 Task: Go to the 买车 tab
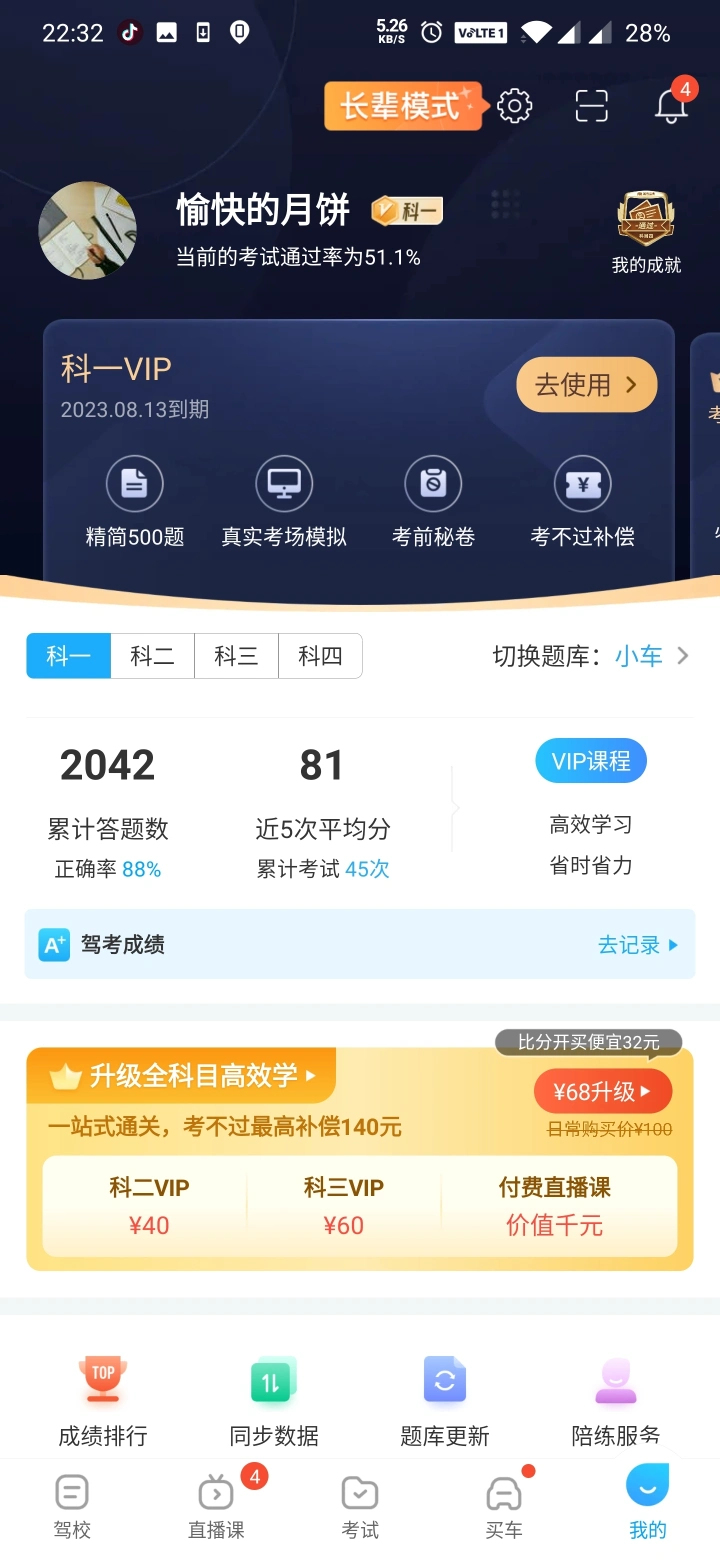[x=504, y=1507]
